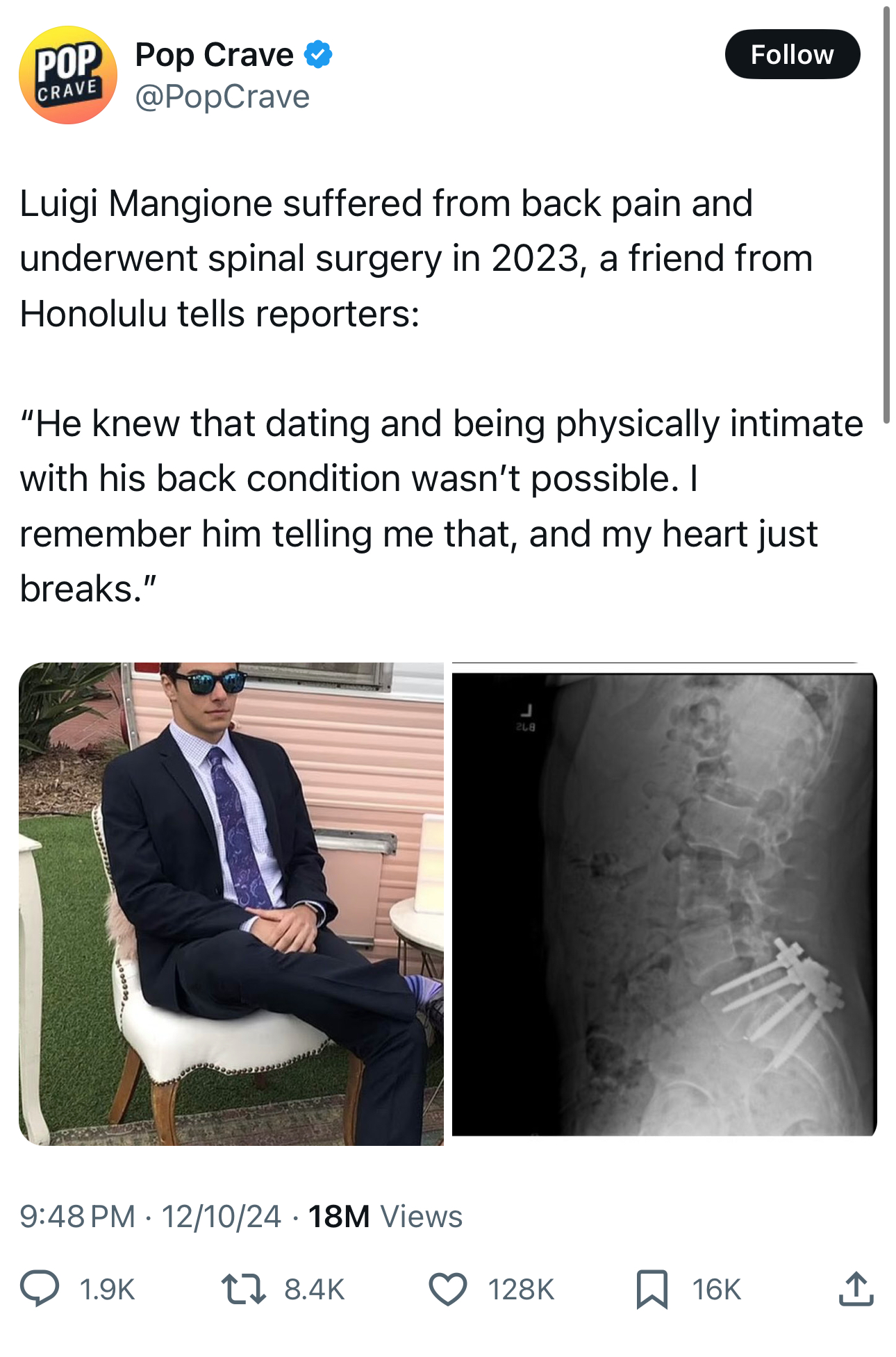Bookmark this post
896x1357 pixels.
pos(652,1289)
